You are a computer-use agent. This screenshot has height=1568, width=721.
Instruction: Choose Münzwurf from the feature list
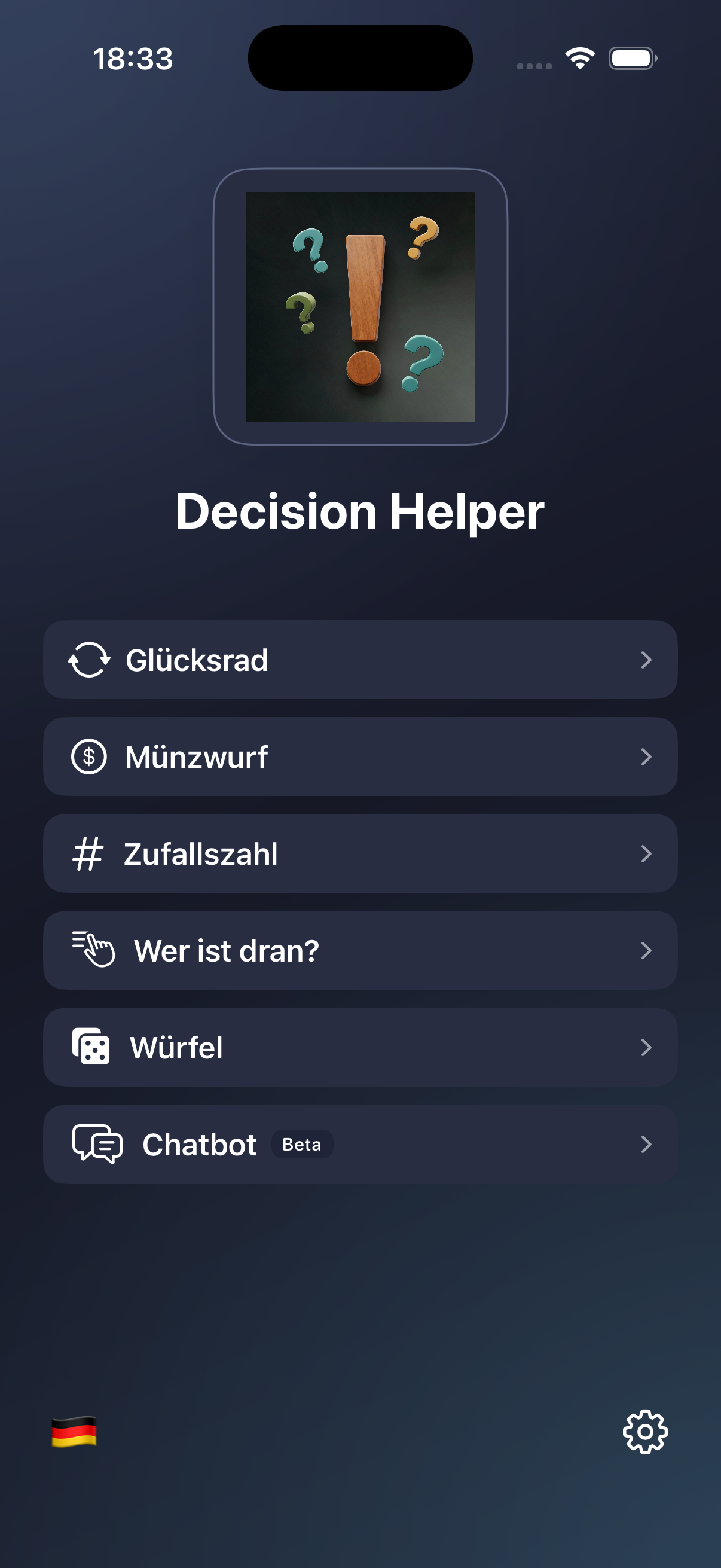coord(360,756)
